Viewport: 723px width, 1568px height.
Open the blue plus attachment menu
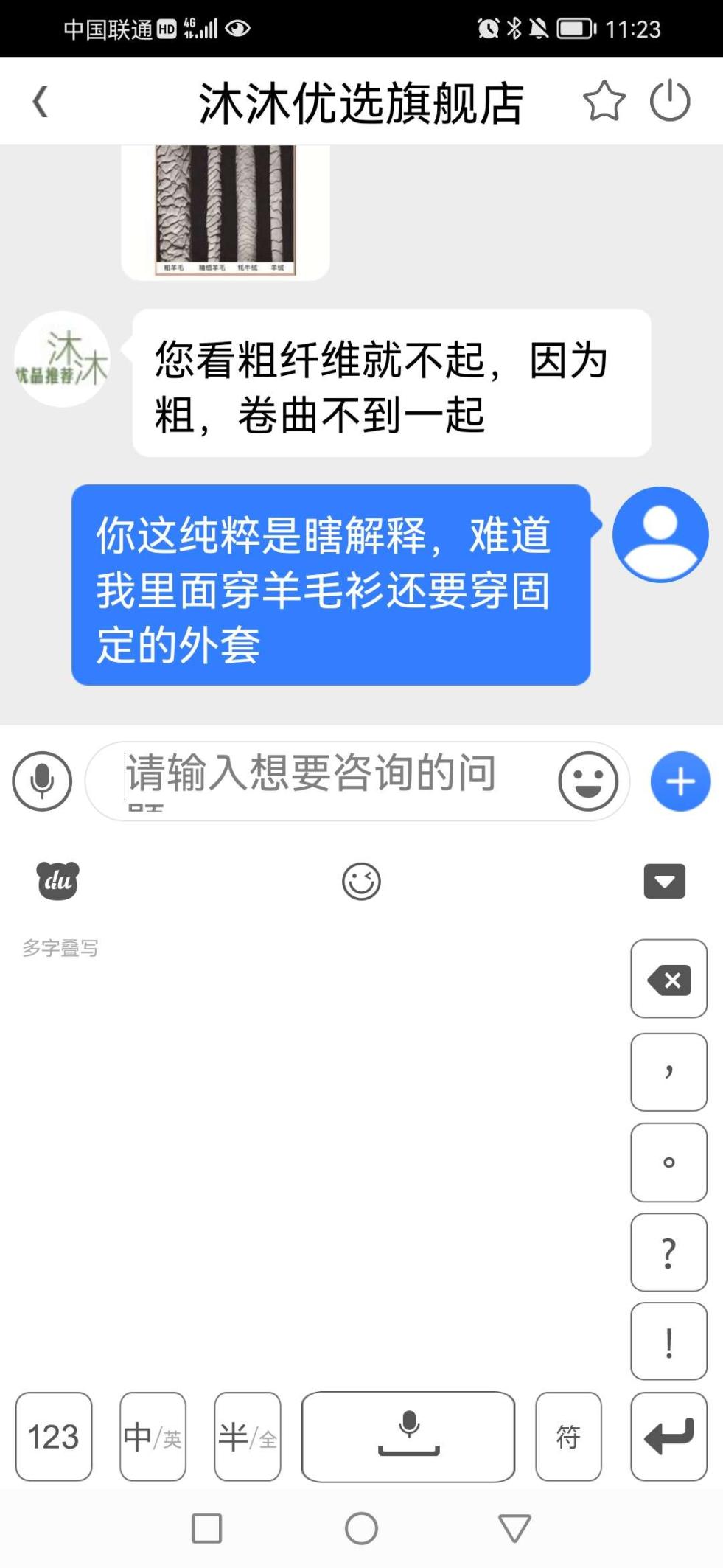680,781
